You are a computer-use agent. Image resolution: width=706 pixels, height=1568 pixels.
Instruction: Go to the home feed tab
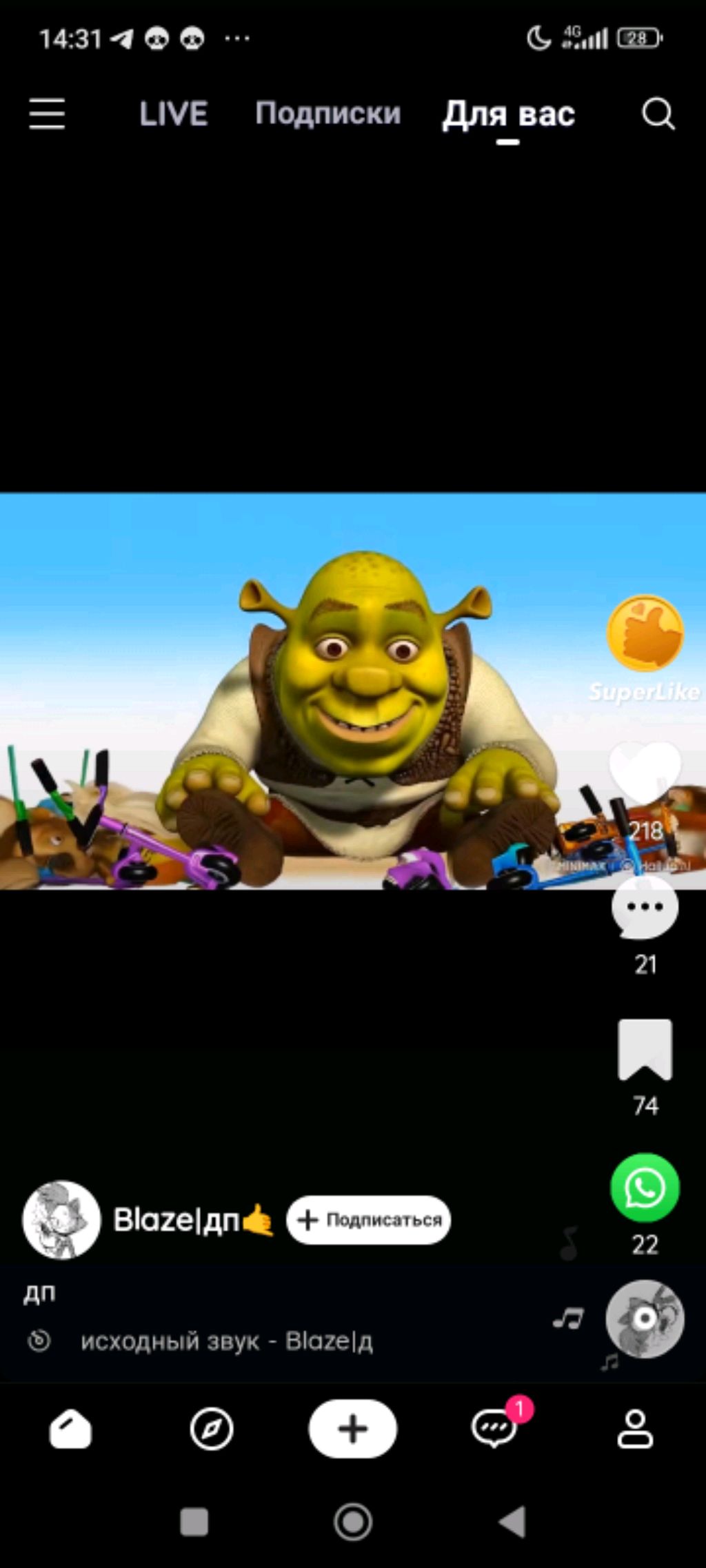click(x=70, y=1429)
